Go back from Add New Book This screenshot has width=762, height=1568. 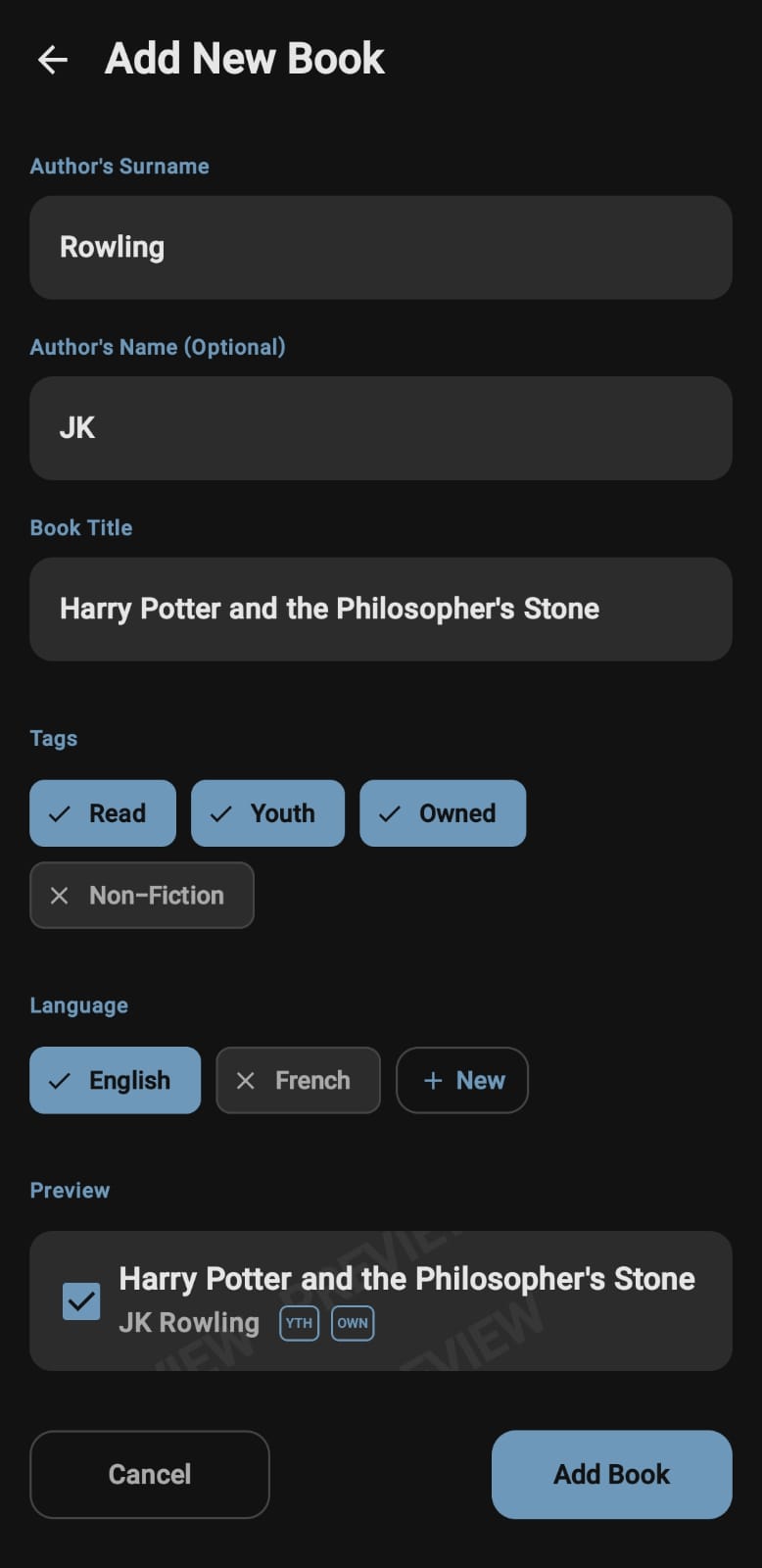(53, 60)
